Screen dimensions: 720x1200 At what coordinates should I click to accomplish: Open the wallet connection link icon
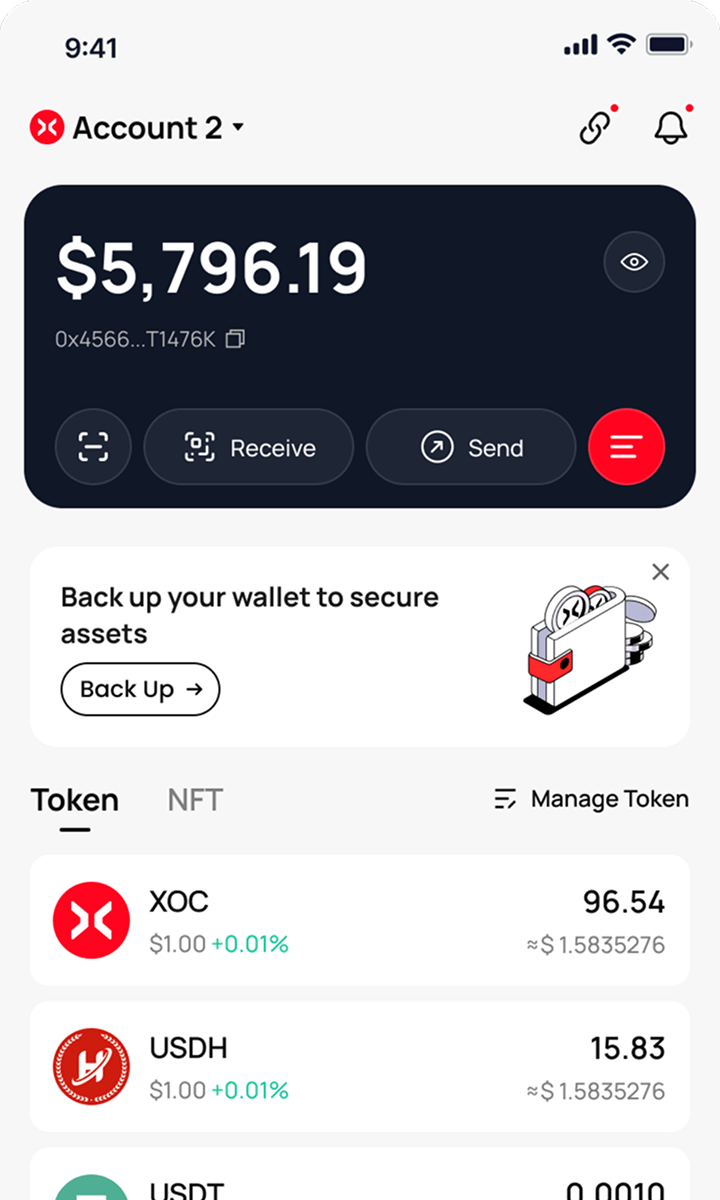596,128
